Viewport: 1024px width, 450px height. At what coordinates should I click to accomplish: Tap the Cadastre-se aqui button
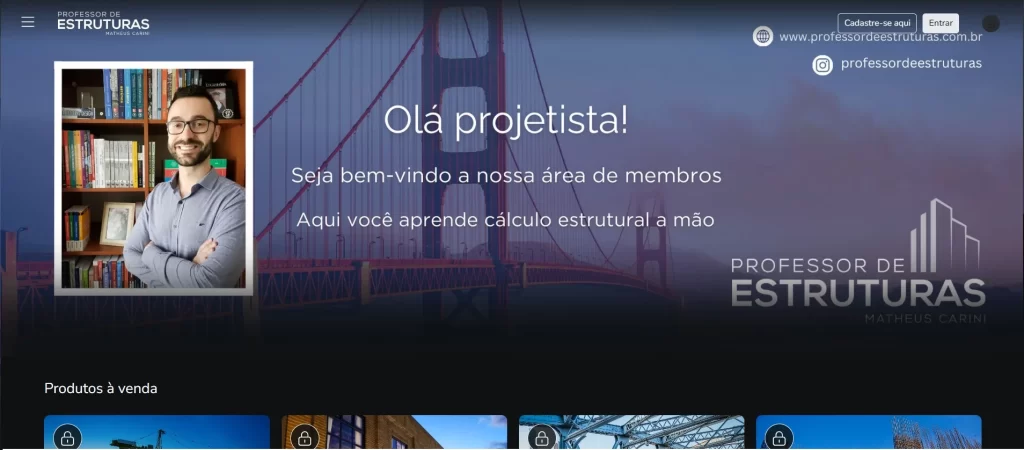(876, 23)
